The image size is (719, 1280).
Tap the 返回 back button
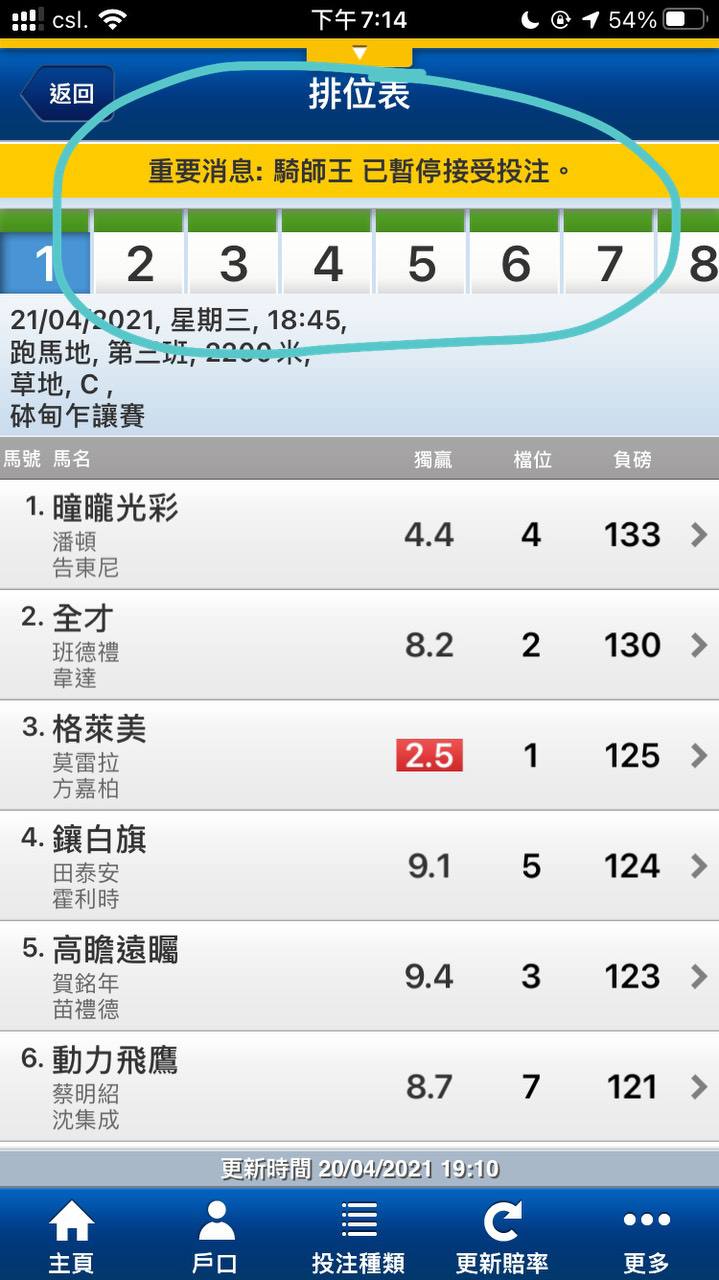[x=67, y=94]
